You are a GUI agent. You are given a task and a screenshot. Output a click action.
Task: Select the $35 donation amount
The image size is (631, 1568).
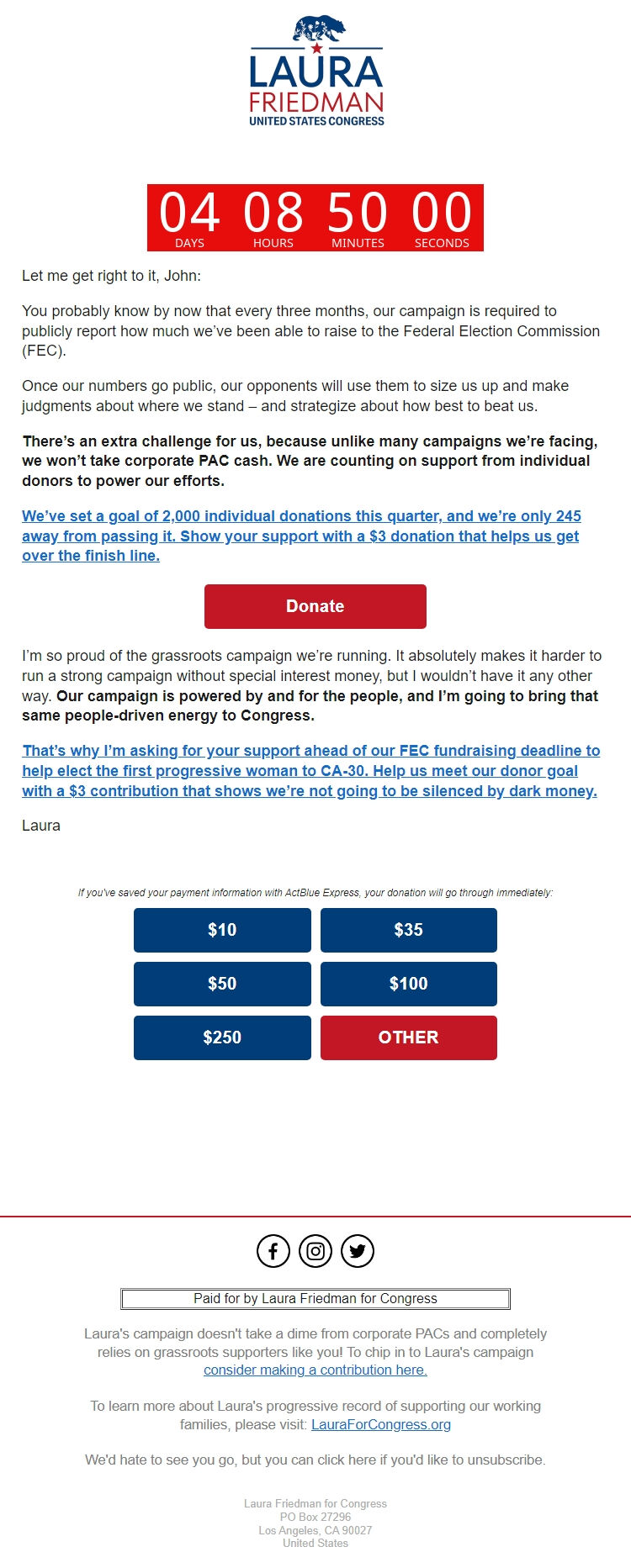pyautogui.click(x=409, y=930)
